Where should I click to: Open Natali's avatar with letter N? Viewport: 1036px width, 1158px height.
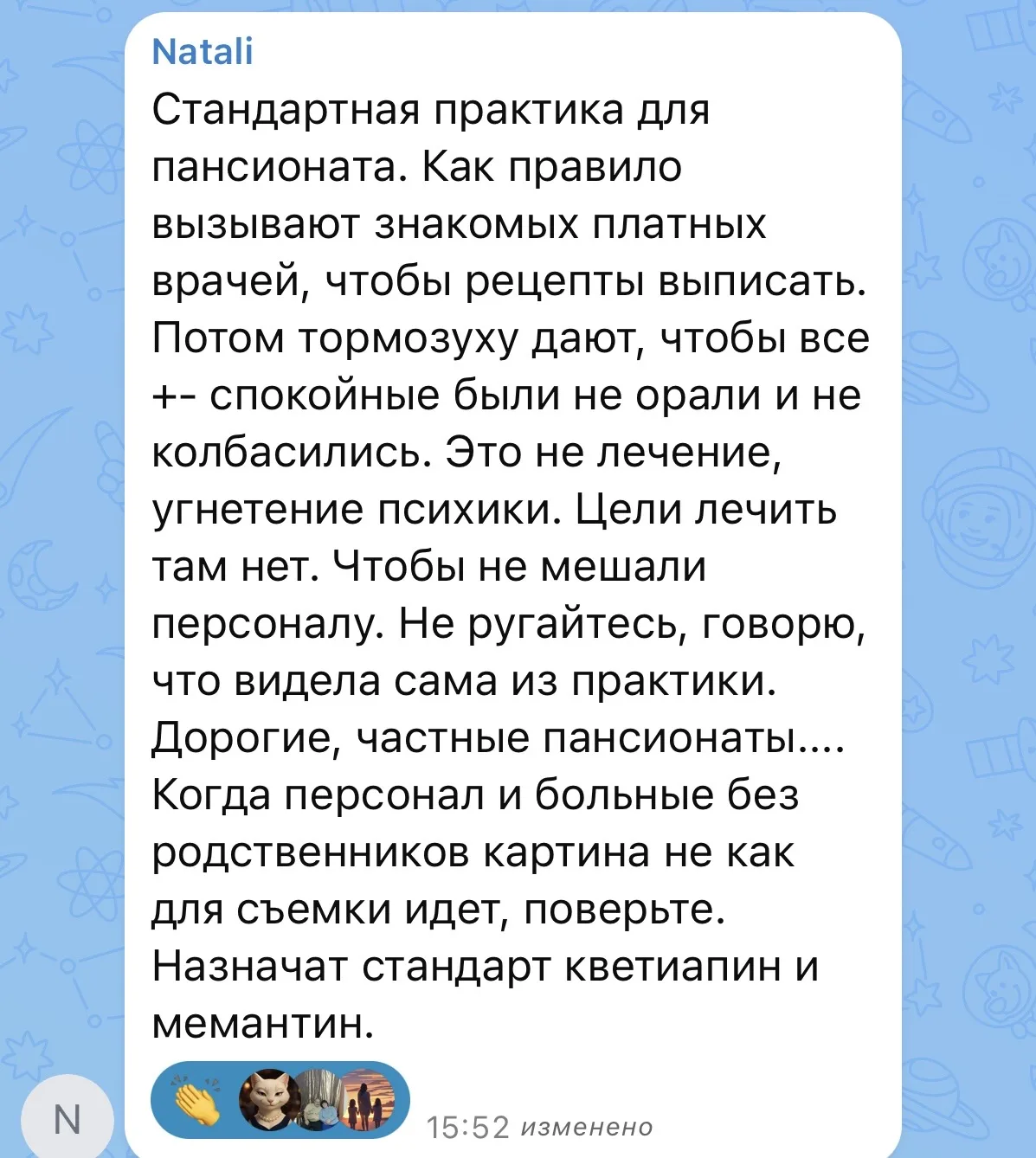(68, 1118)
